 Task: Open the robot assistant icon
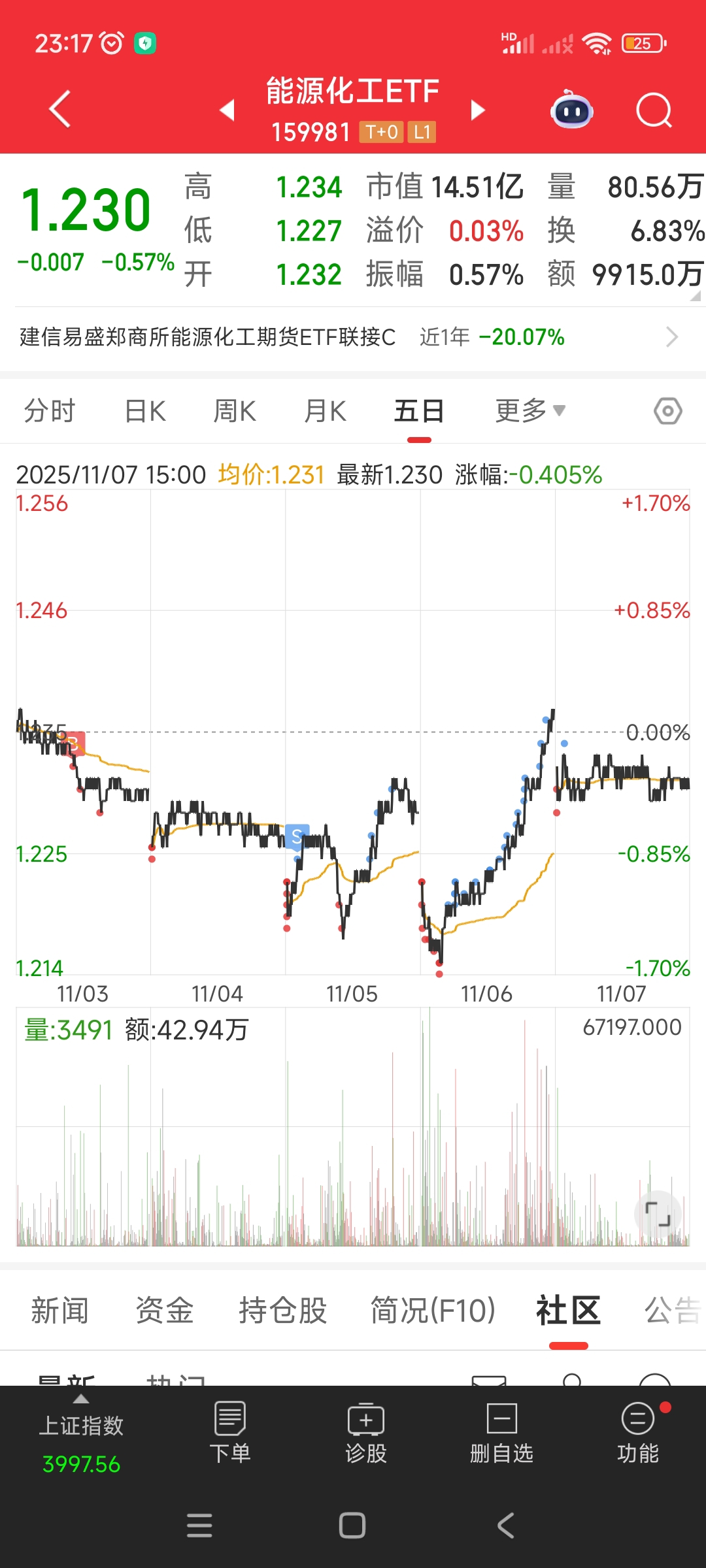click(x=572, y=110)
